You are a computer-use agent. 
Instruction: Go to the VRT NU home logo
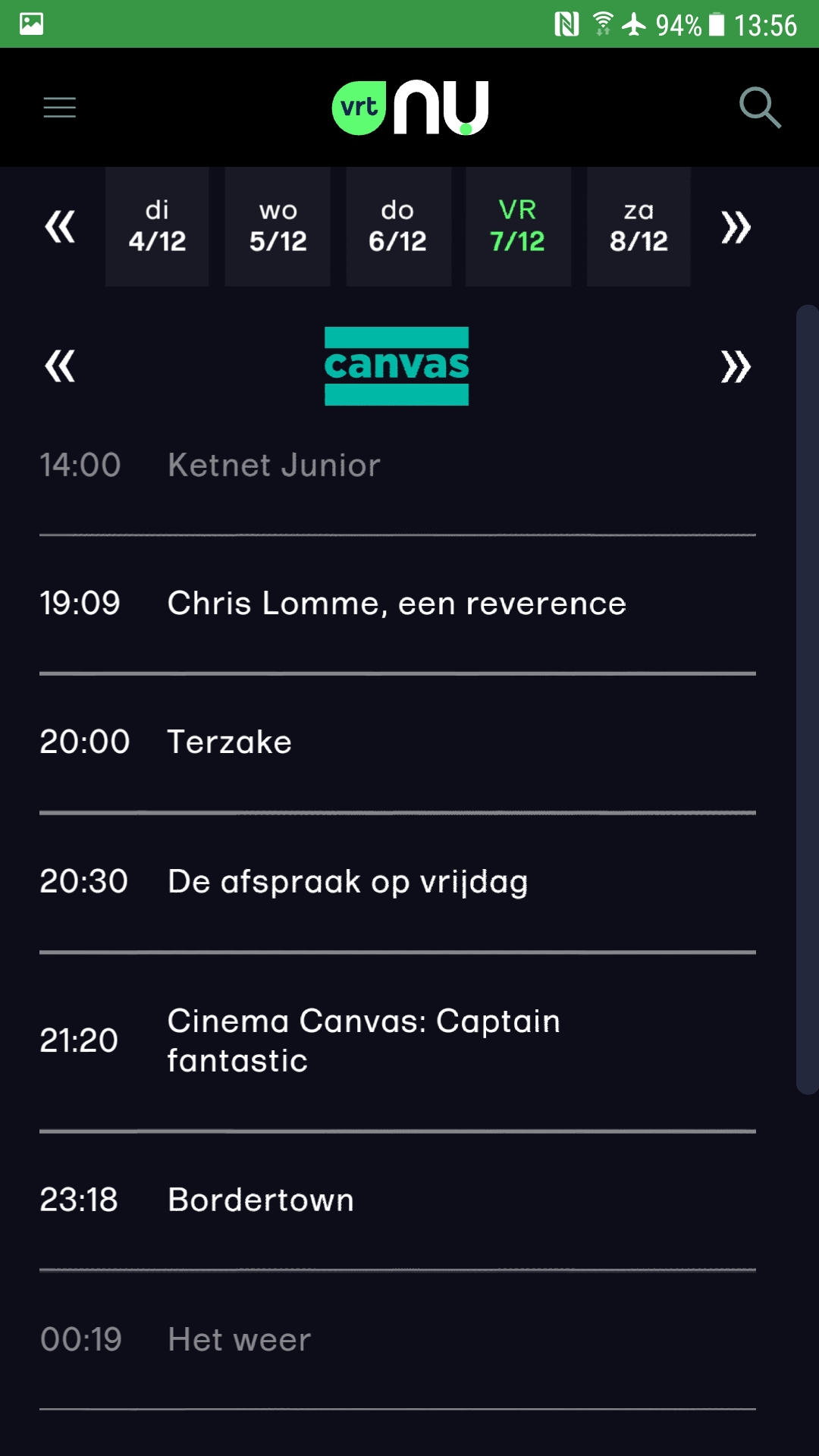tap(410, 108)
